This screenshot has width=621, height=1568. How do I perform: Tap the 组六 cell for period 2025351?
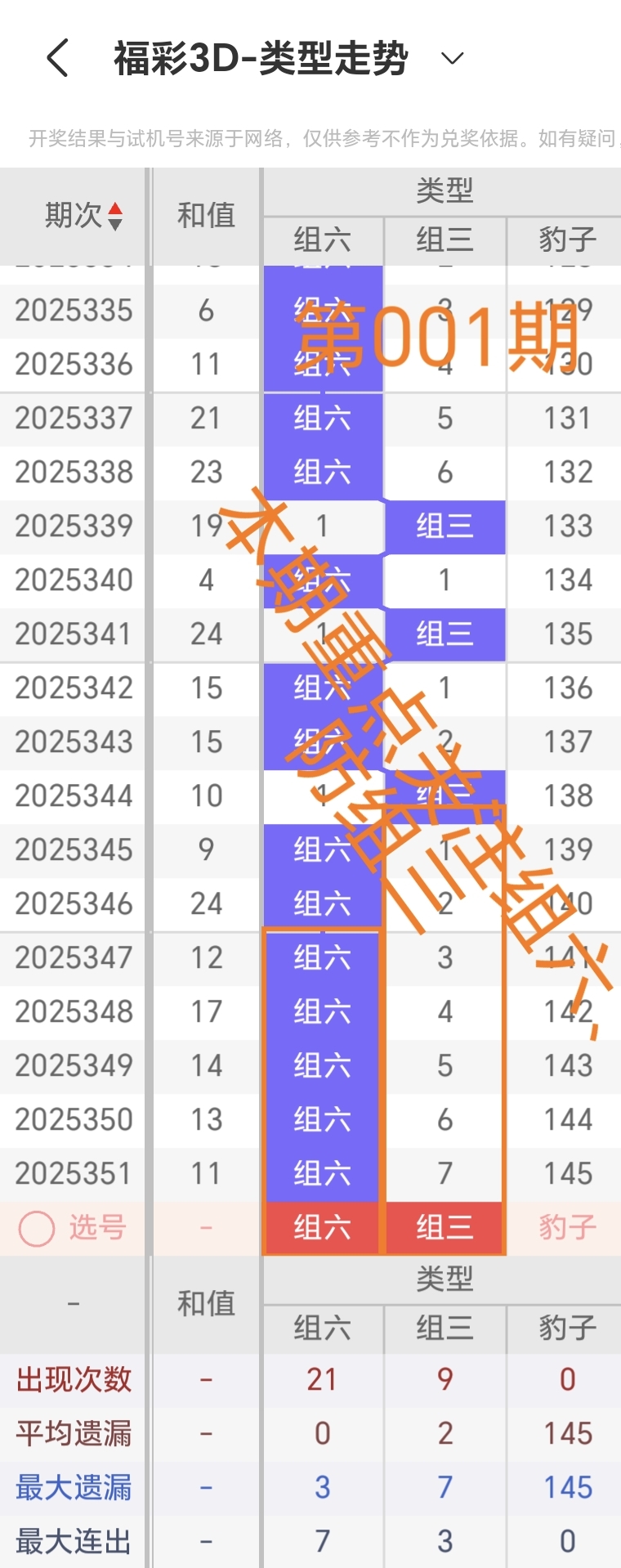(x=322, y=1172)
